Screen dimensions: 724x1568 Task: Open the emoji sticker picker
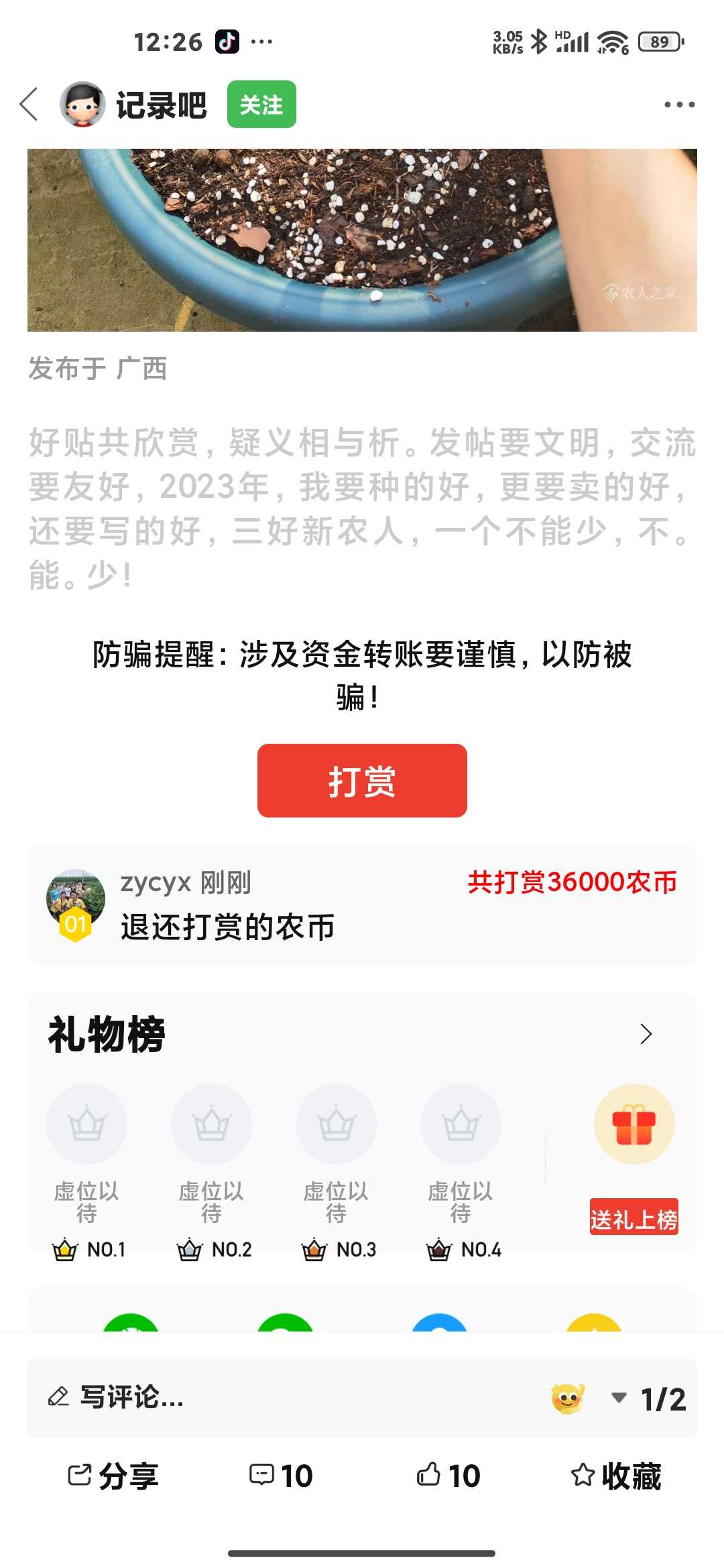[x=567, y=1398]
